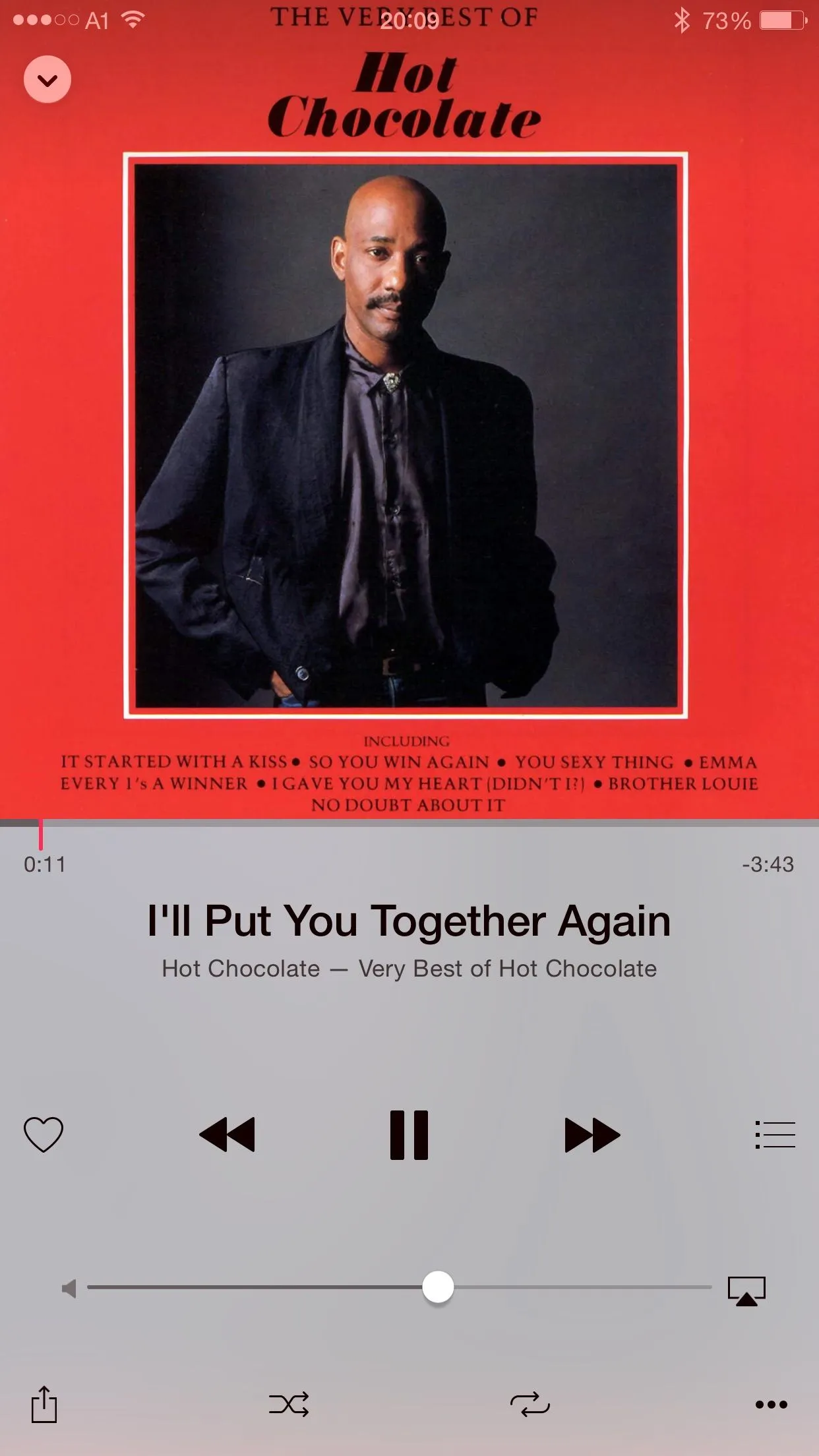Like the song with the heart icon
The width and height of the screenshot is (819, 1456).
pyautogui.click(x=44, y=1134)
